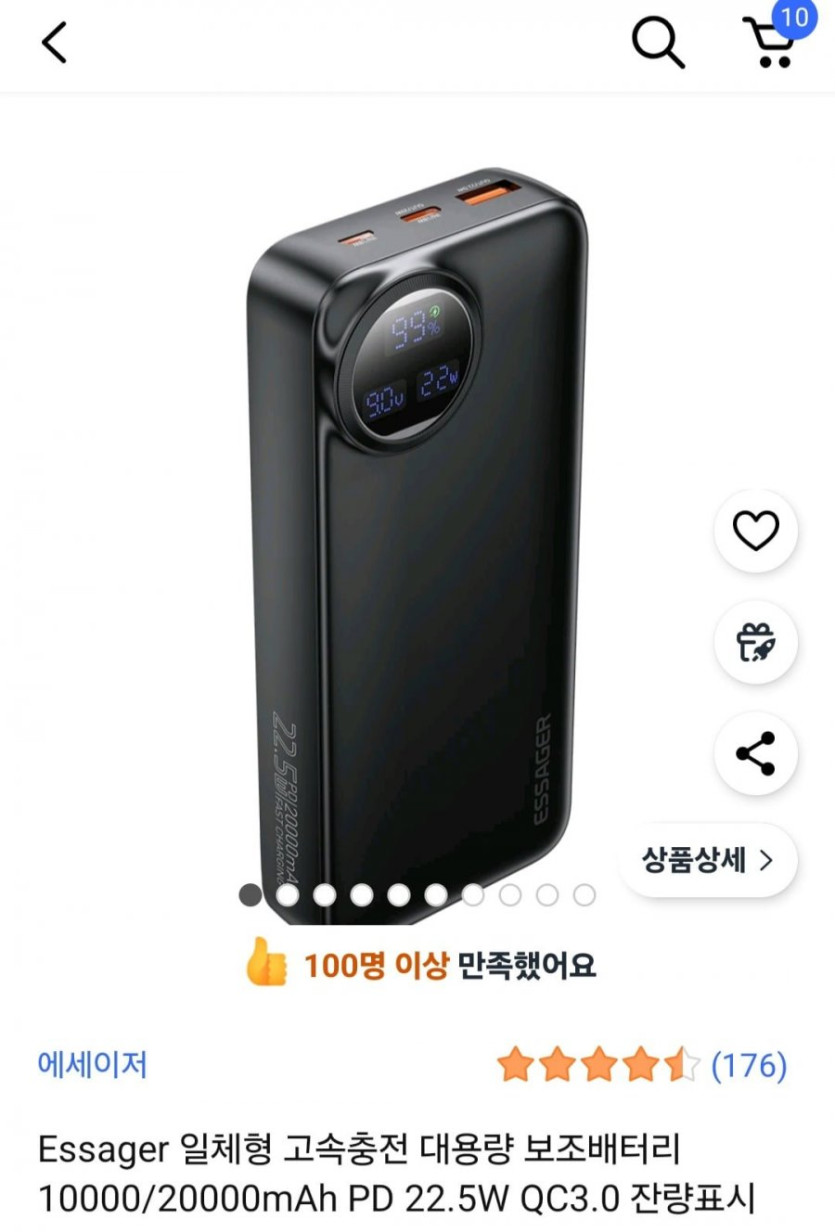
Task: View the 176 product reviews
Action: [748, 1065]
